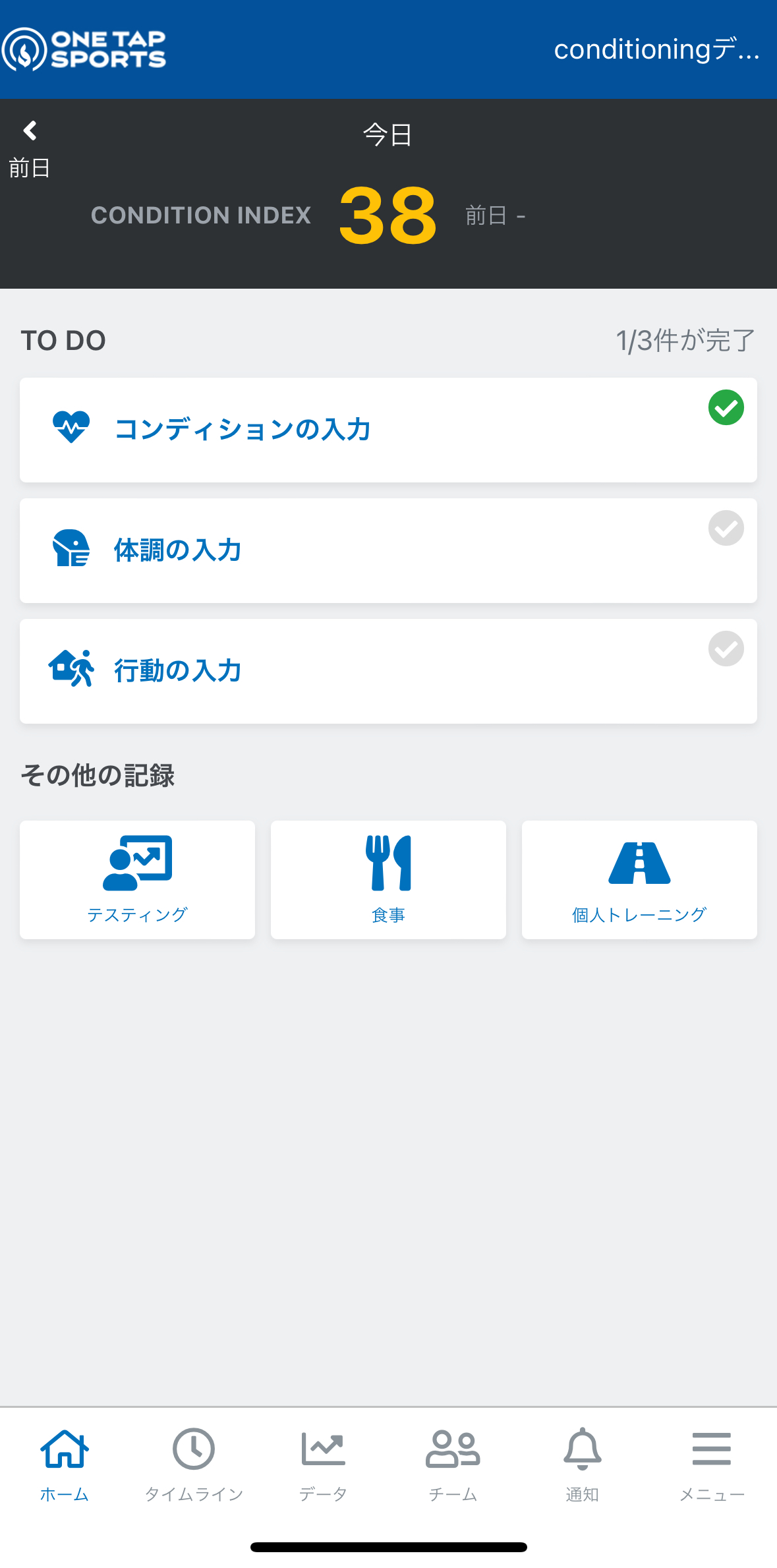
Task: Open コンディションの入力 to-do item
Action: (x=388, y=430)
